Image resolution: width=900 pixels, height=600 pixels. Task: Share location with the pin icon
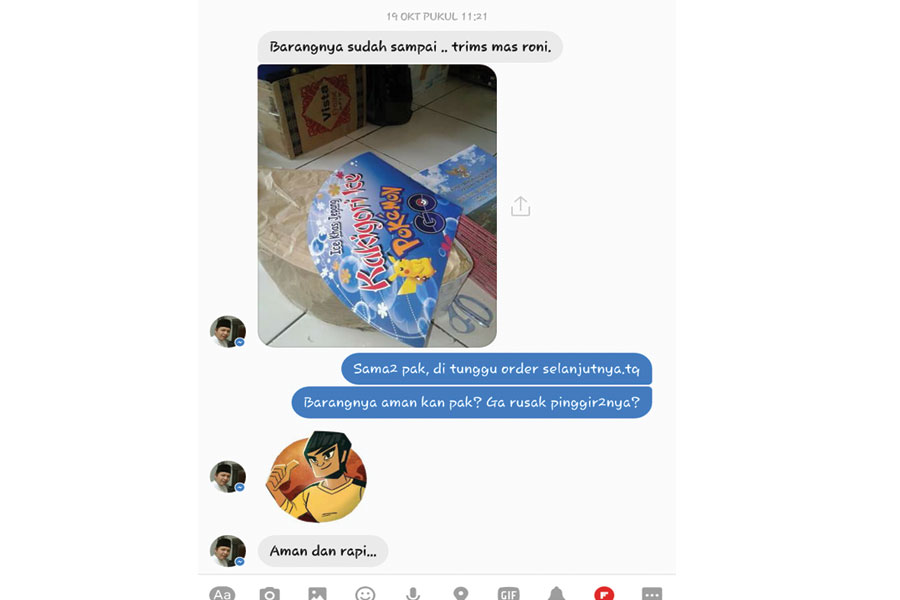click(460, 594)
